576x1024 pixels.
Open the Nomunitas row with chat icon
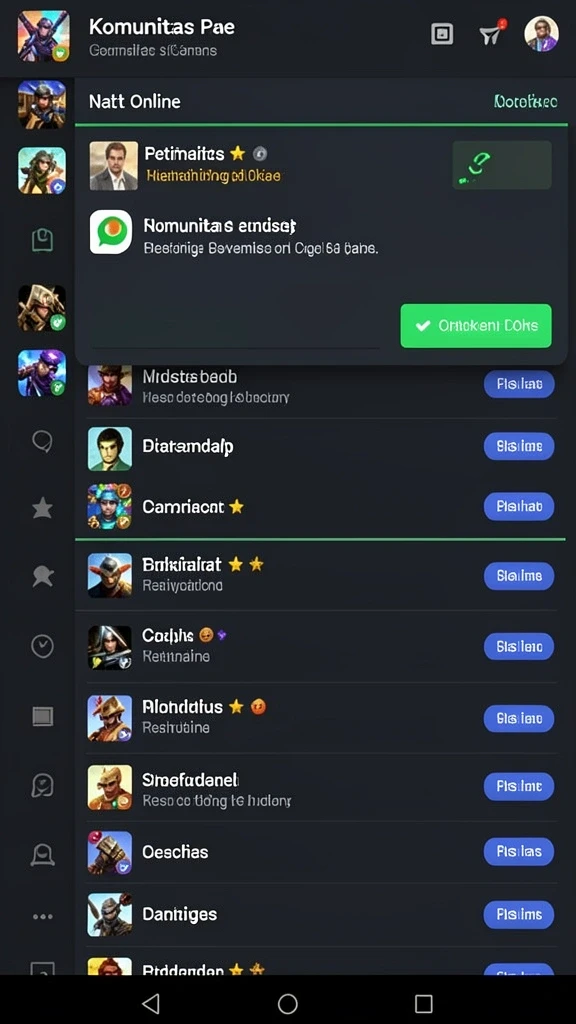(321, 234)
